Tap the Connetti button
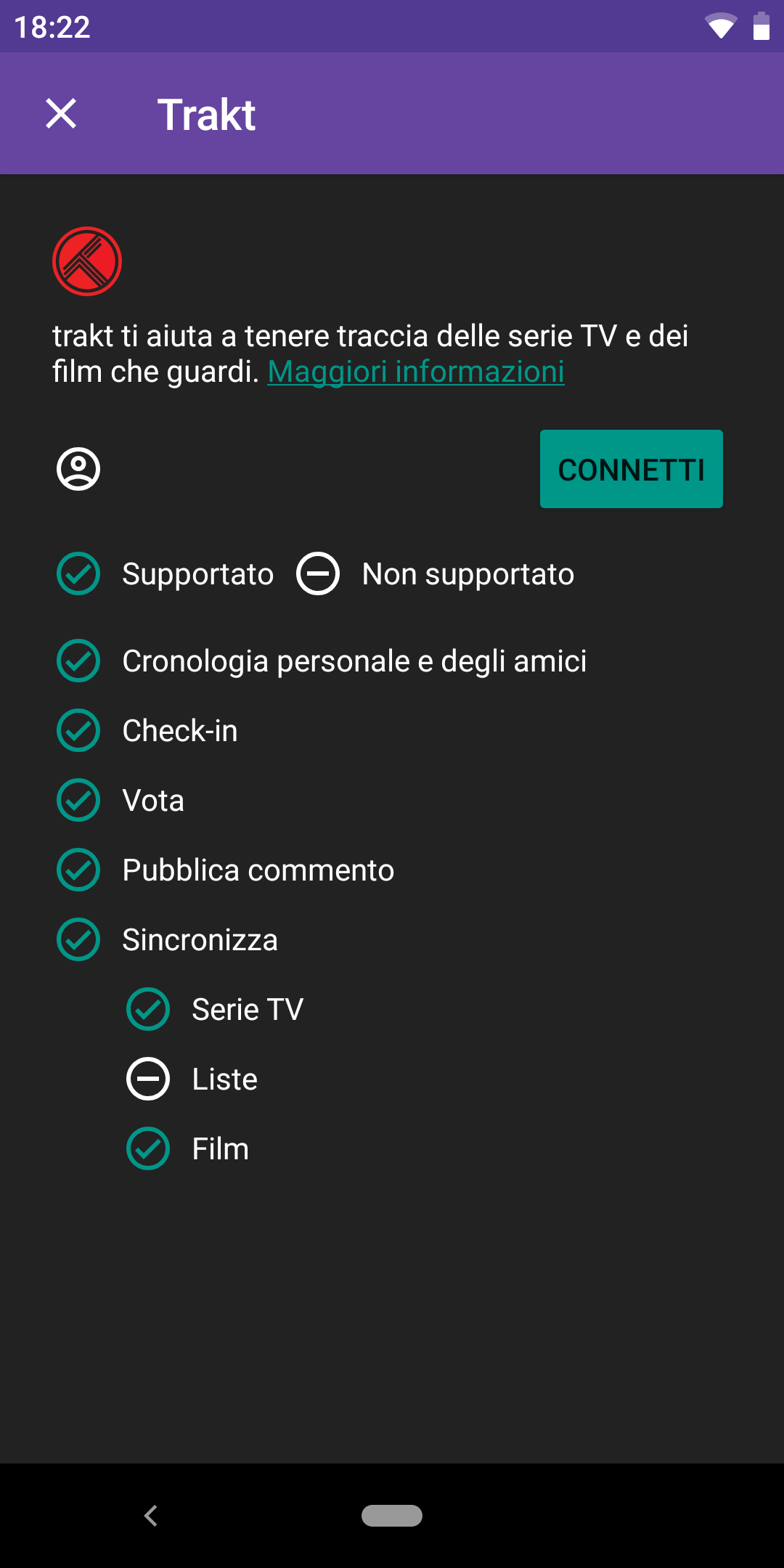This screenshot has width=784, height=1568. point(631,469)
